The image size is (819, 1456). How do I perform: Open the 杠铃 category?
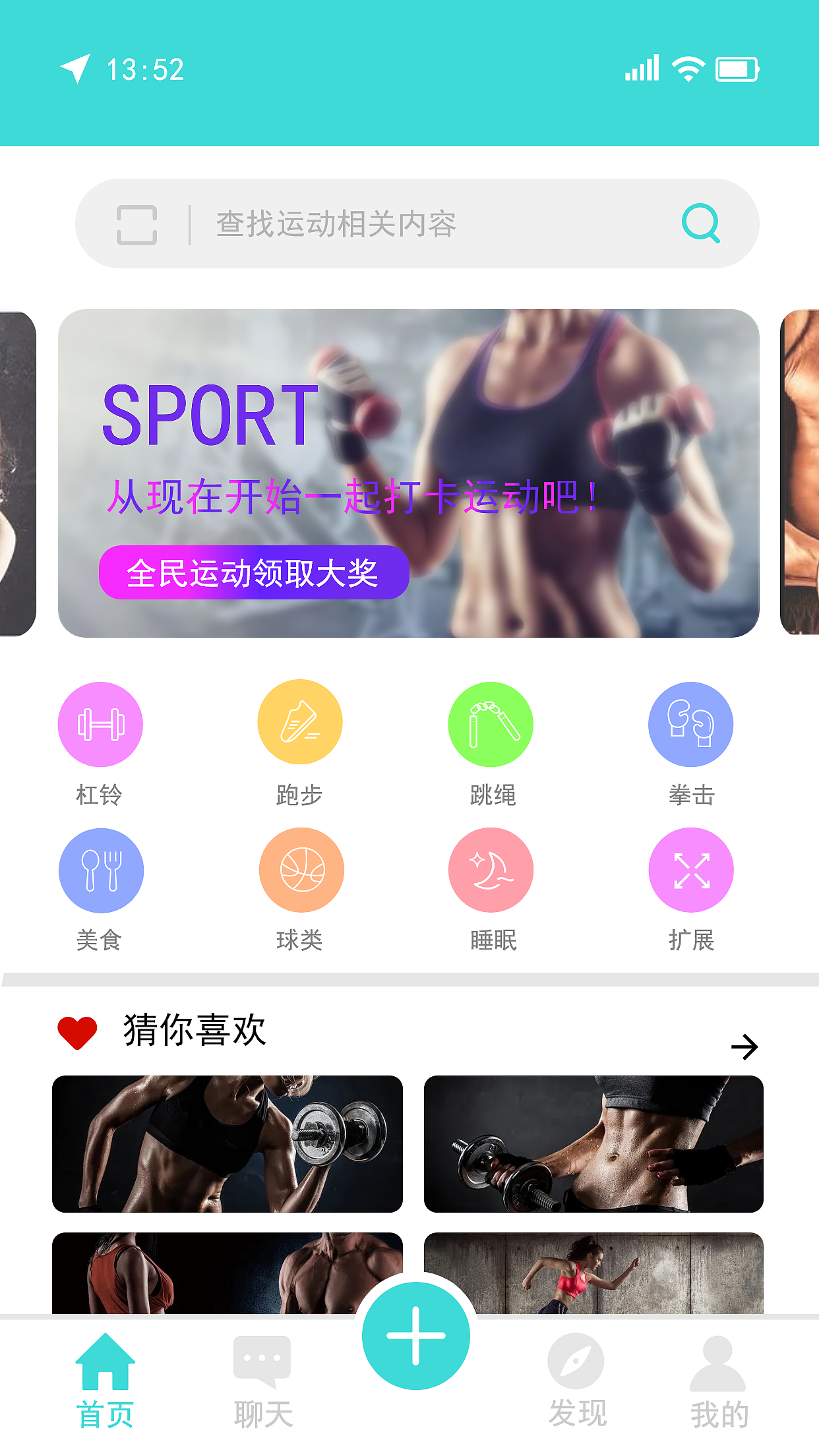pyautogui.click(x=100, y=725)
